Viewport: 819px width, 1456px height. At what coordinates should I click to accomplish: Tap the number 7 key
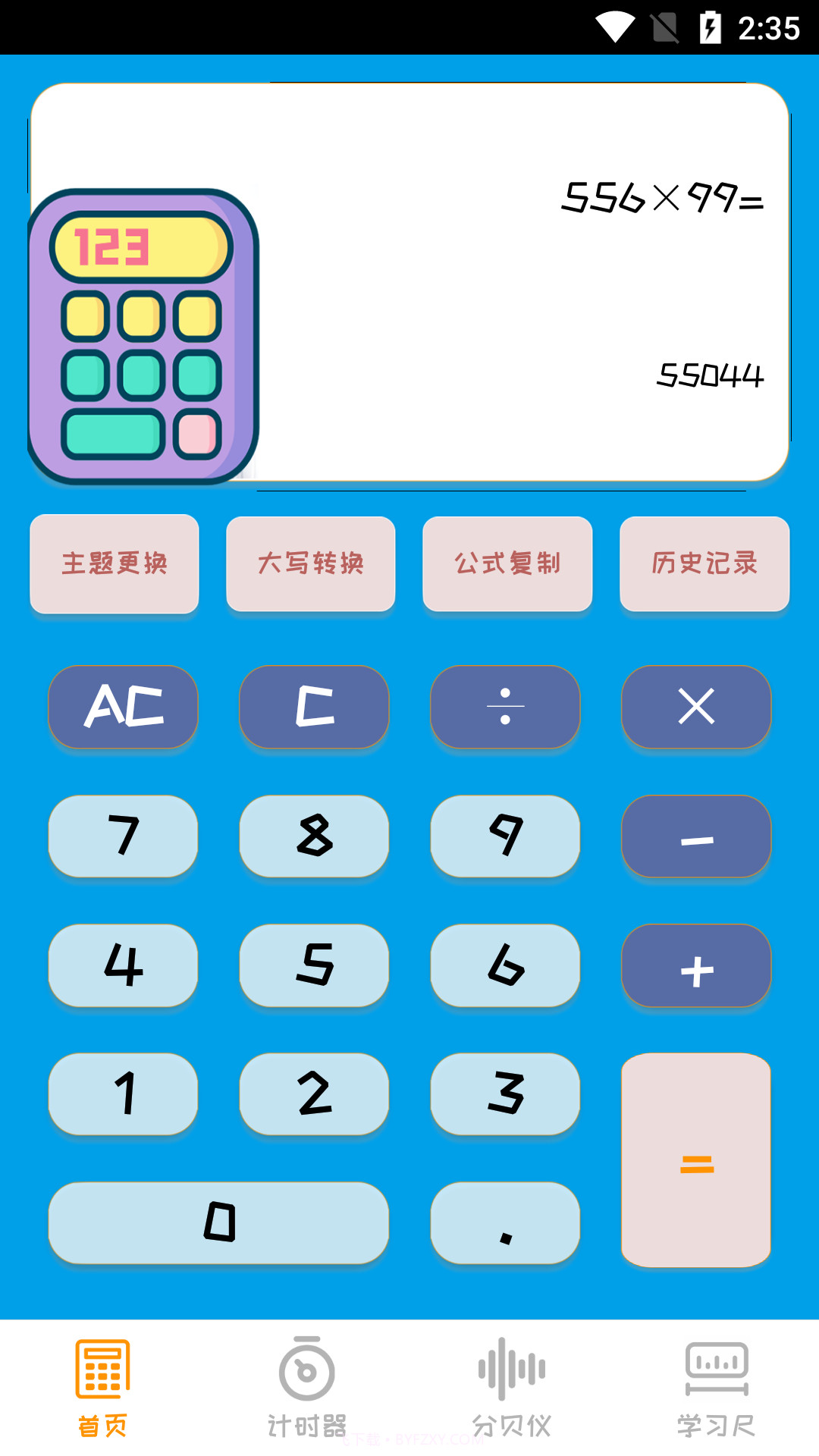[x=123, y=837]
